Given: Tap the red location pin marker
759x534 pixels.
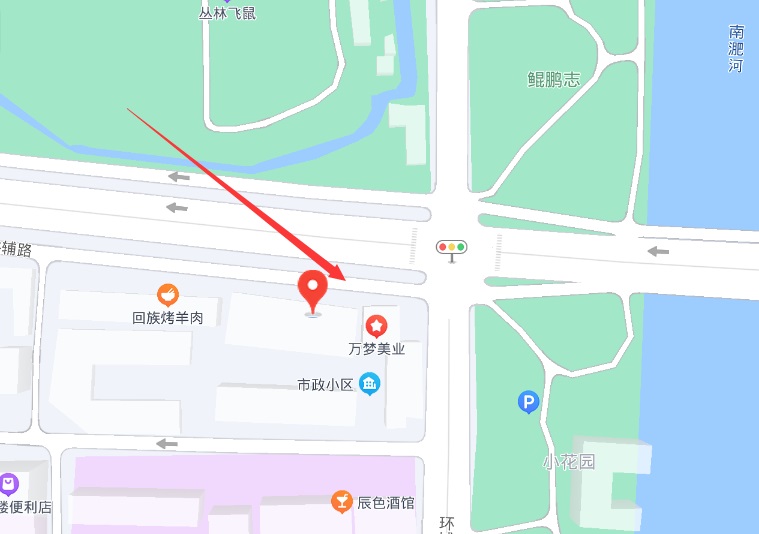Looking at the screenshot, I should tap(313, 290).
